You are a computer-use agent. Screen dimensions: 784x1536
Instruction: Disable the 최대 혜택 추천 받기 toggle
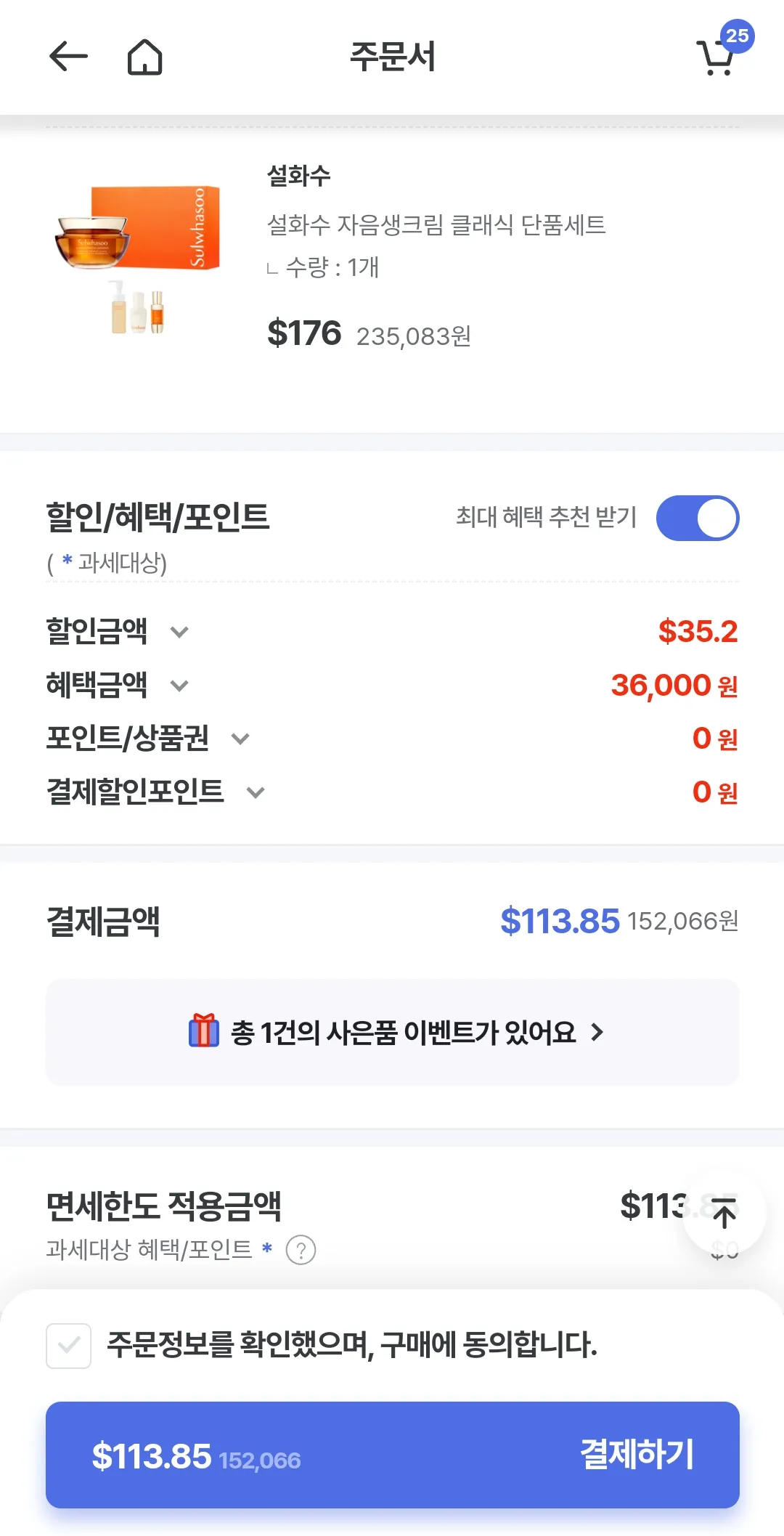point(698,517)
